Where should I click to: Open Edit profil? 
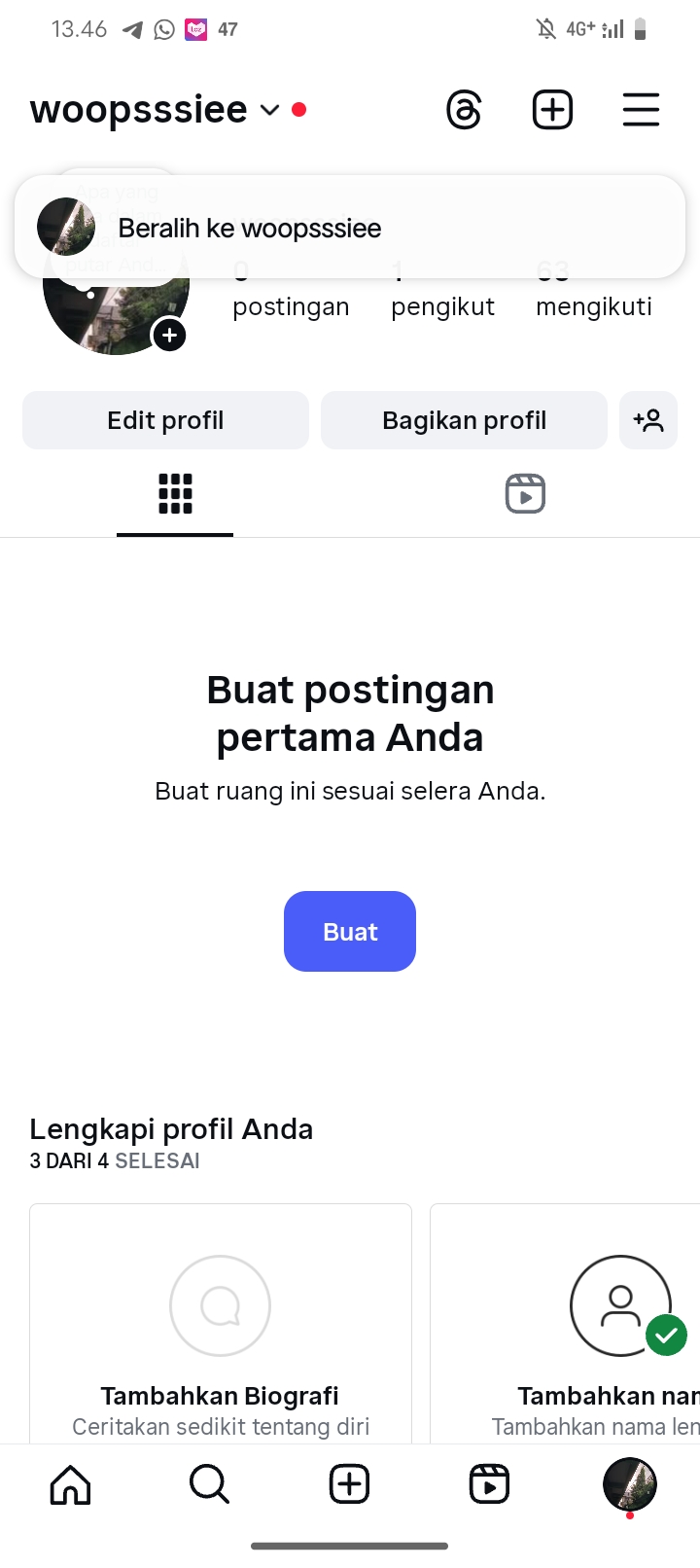pos(165,420)
